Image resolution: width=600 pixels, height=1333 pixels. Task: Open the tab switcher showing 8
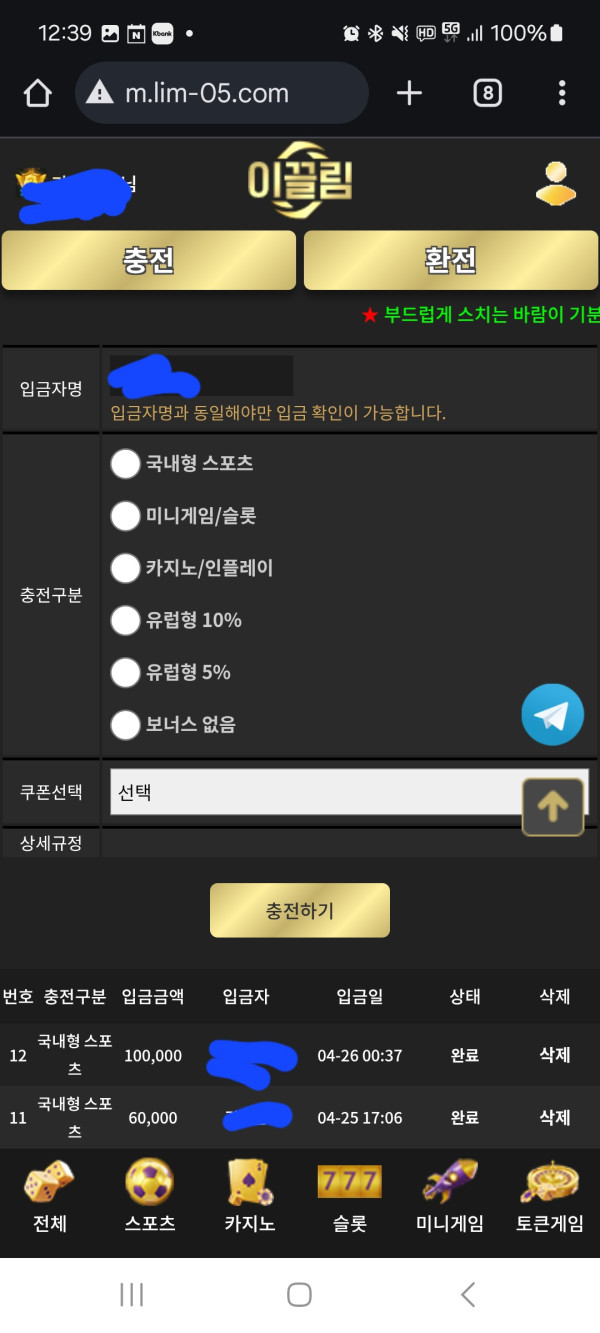(x=487, y=93)
